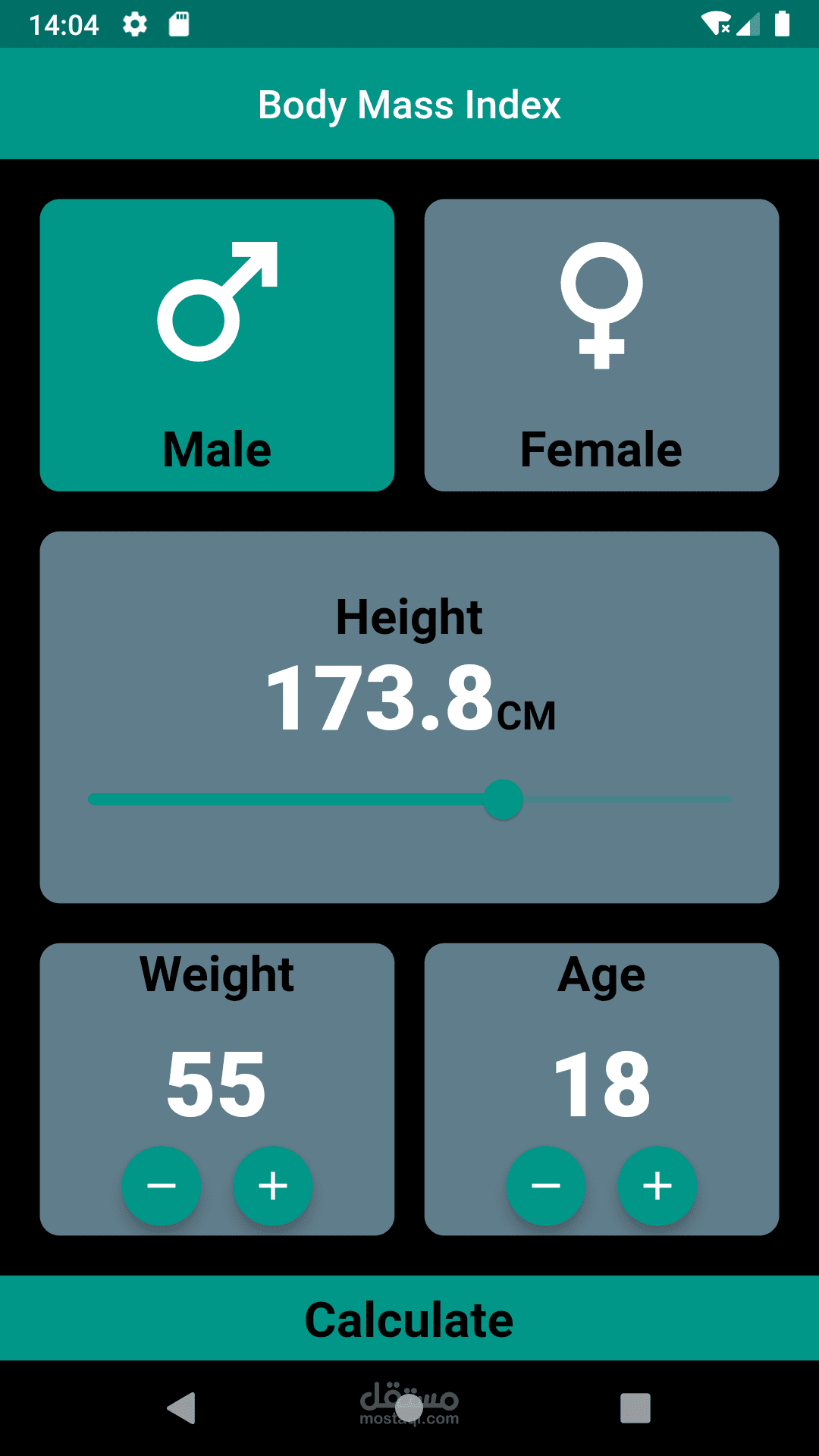Screen dimensions: 819x1456
Task: Increase the weight with the plus button
Action: click(x=273, y=1185)
